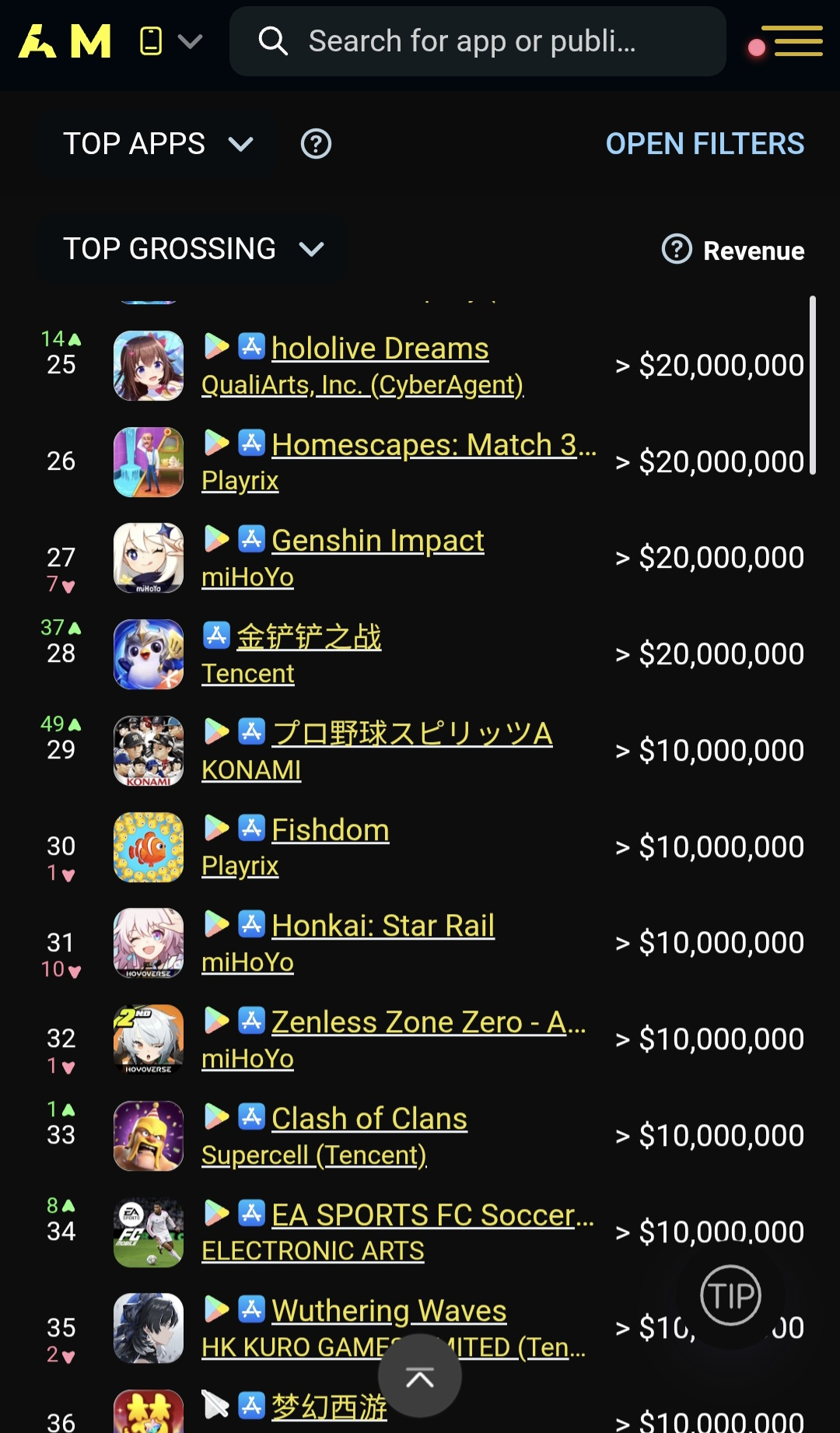This screenshot has width=840, height=1433.
Task: Tap OPEN FILTERS
Action: (x=705, y=144)
